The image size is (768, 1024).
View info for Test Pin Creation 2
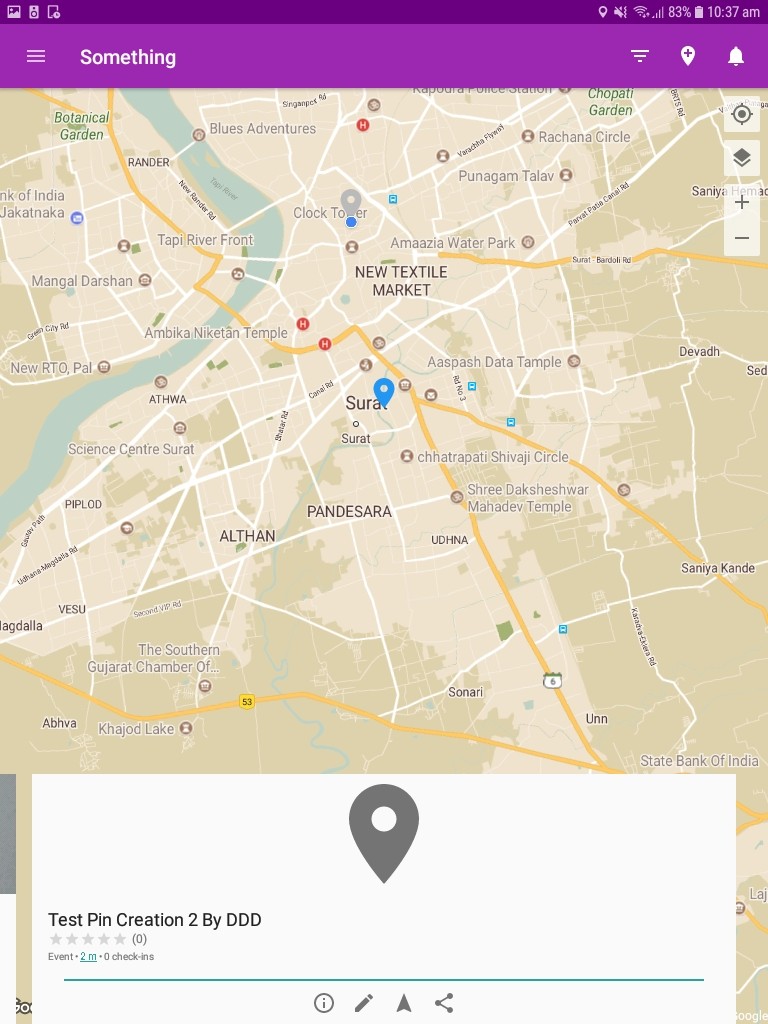coord(324,1003)
